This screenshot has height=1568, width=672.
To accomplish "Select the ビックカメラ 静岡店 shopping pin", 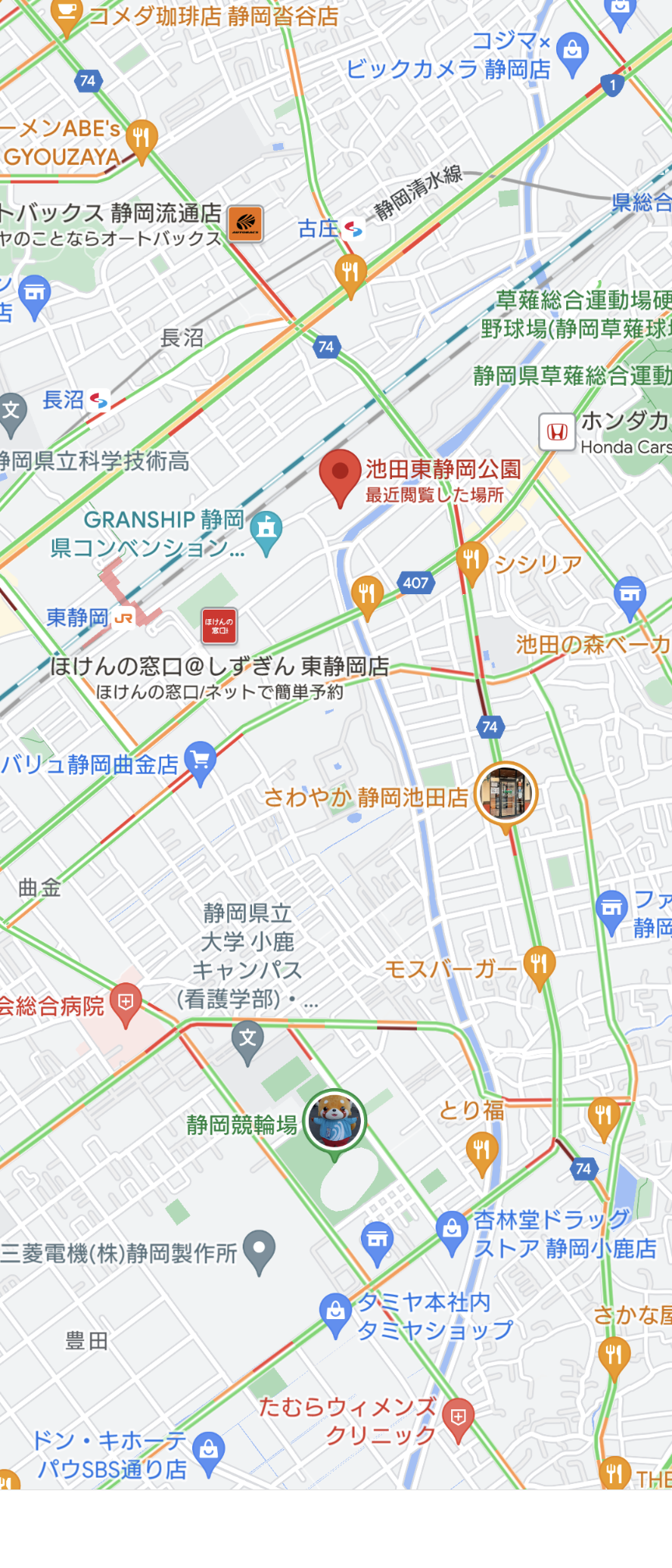I will (x=572, y=51).
